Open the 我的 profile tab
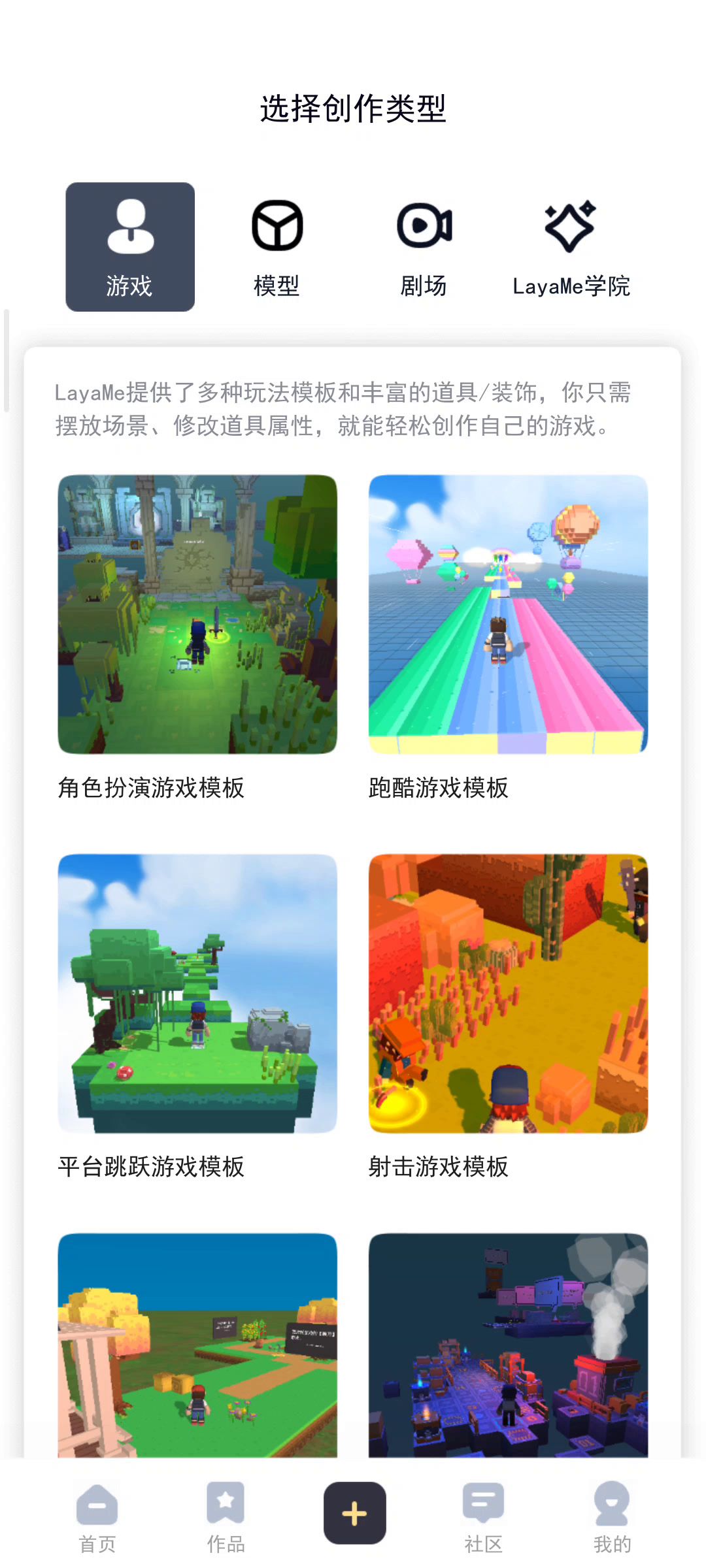Viewport: 706px width, 1568px height. pos(612,1517)
